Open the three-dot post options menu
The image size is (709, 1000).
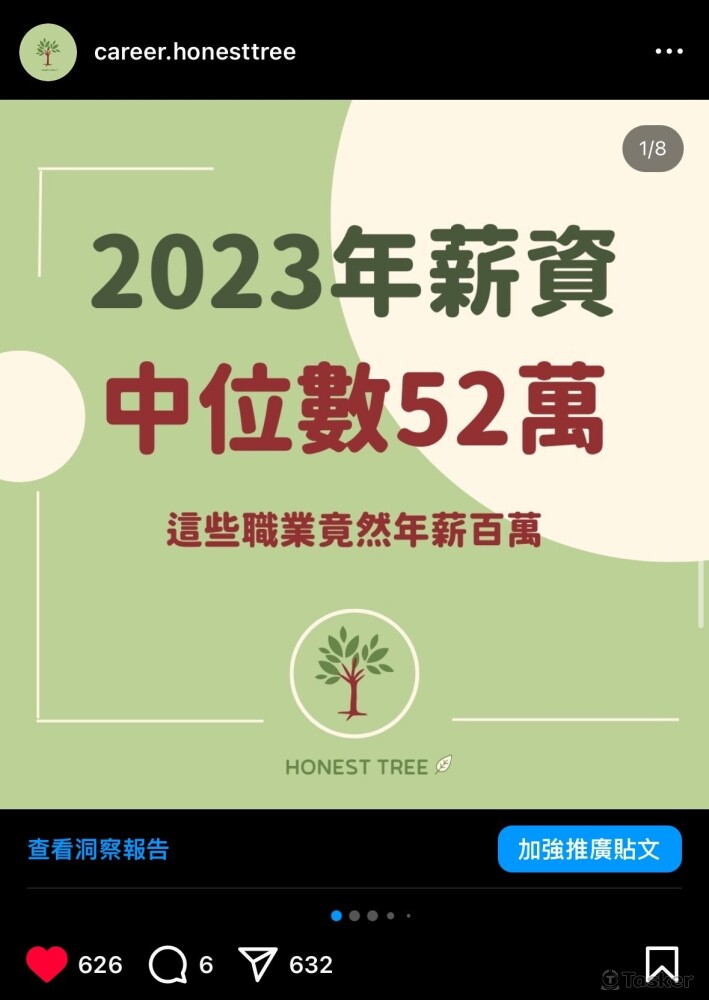point(669,52)
